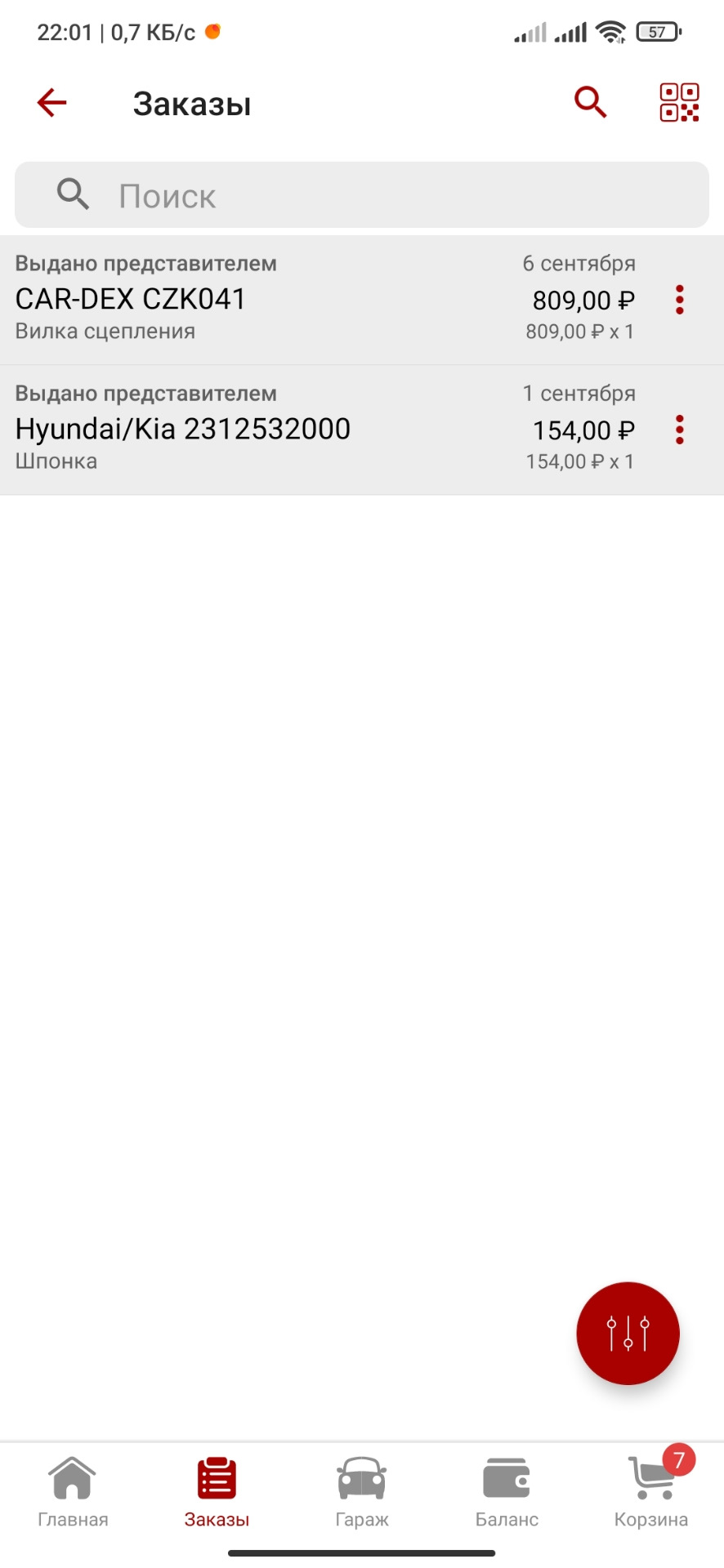This screenshot has height=1568, width=724.
Task: Open the QR code scanner
Action: [x=679, y=103]
